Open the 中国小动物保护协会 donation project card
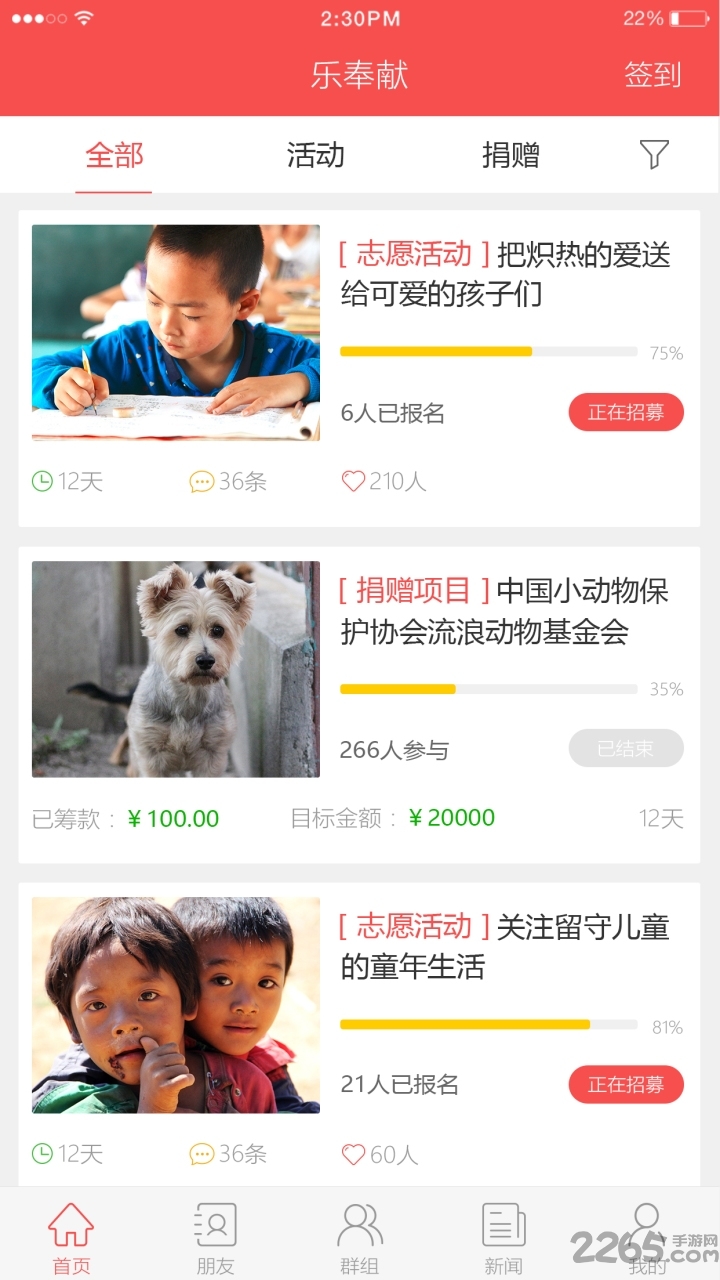The height and width of the screenshot is (1280, 720). click(504, 611)
